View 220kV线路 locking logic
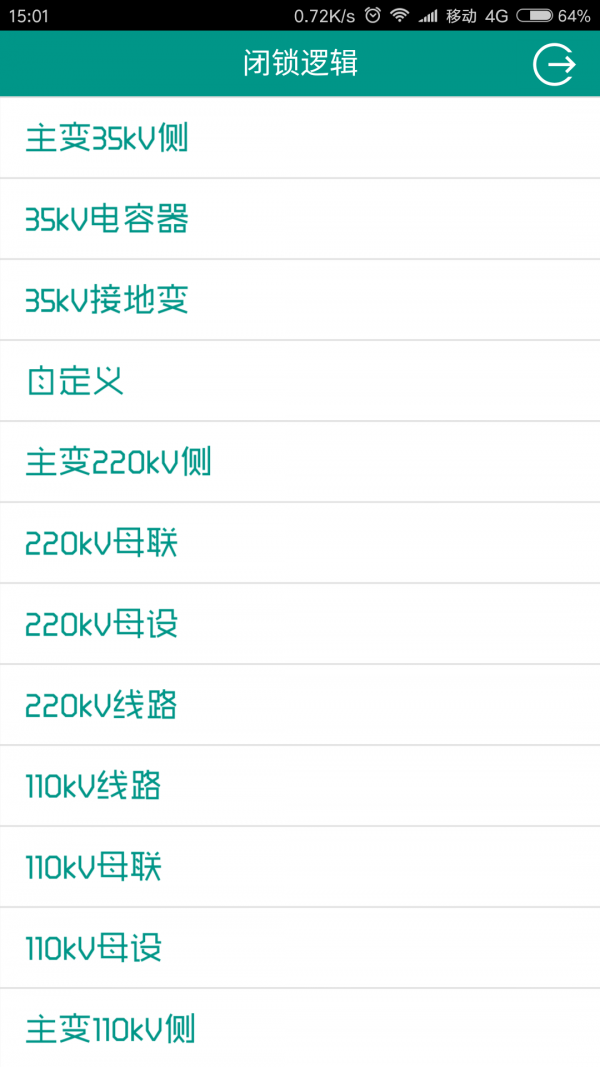This screenshot has height=1067, width=600. click(300, 705)
